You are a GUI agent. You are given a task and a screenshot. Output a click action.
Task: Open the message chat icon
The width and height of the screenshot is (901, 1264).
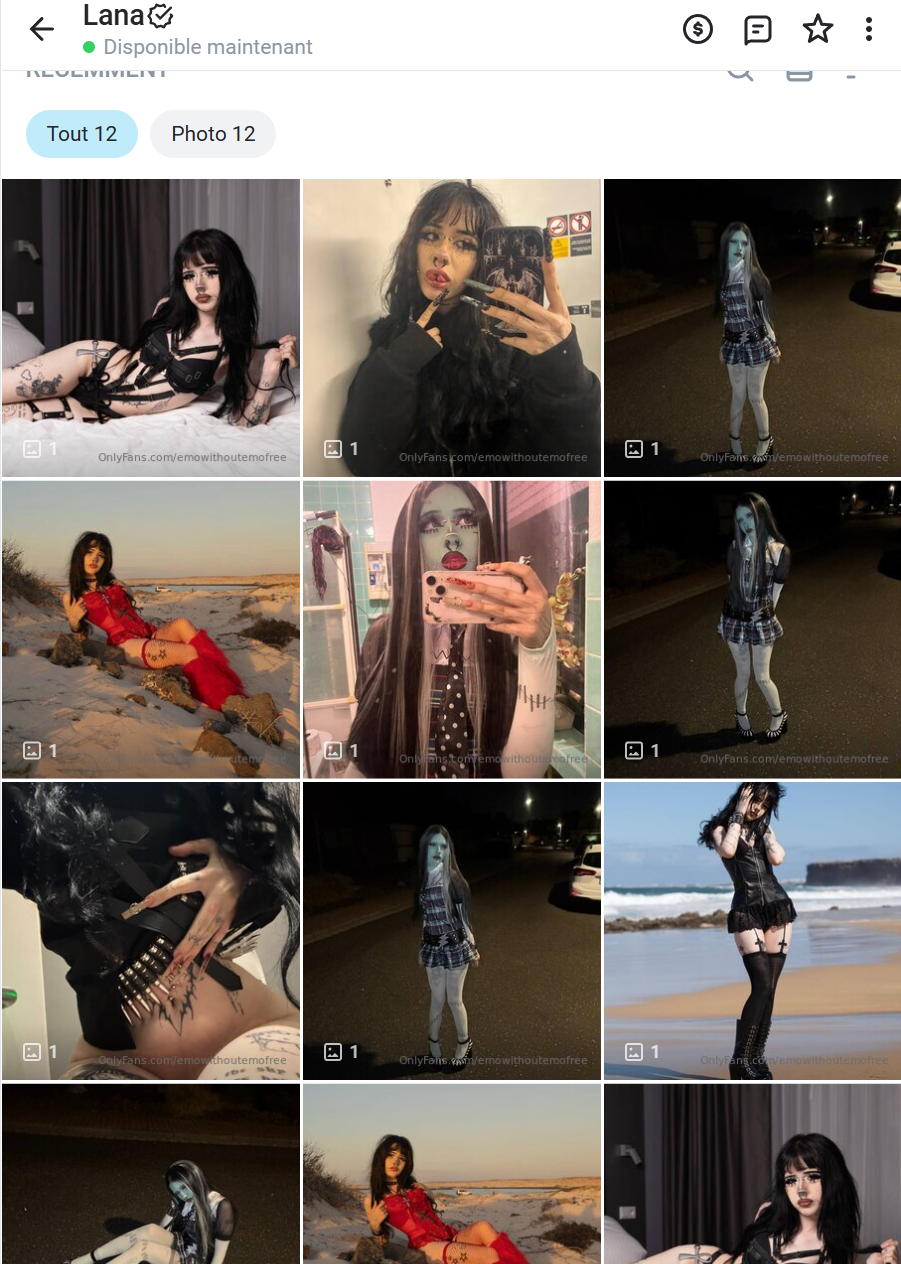758,30
